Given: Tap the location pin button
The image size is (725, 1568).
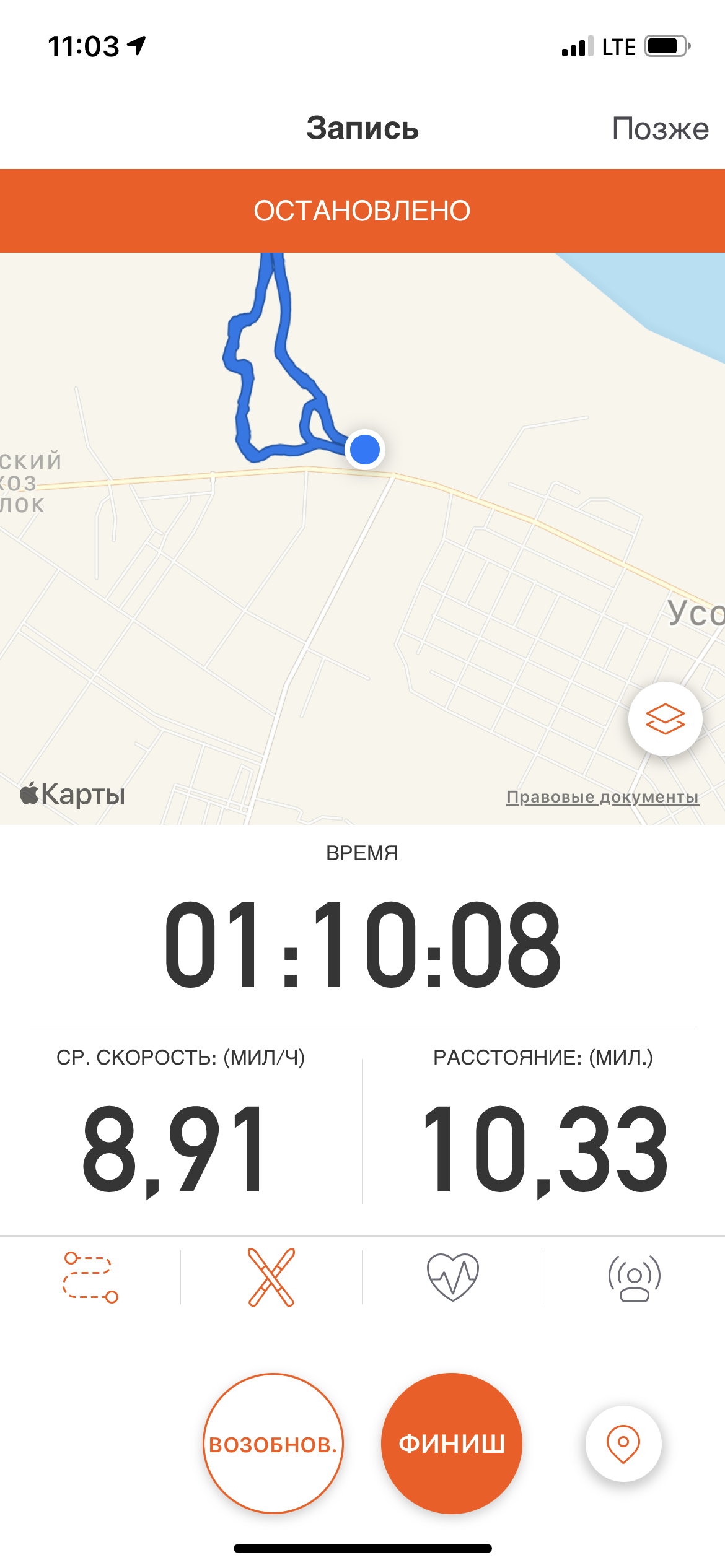Looking at the screenshot, I should tap(623, 1444).
